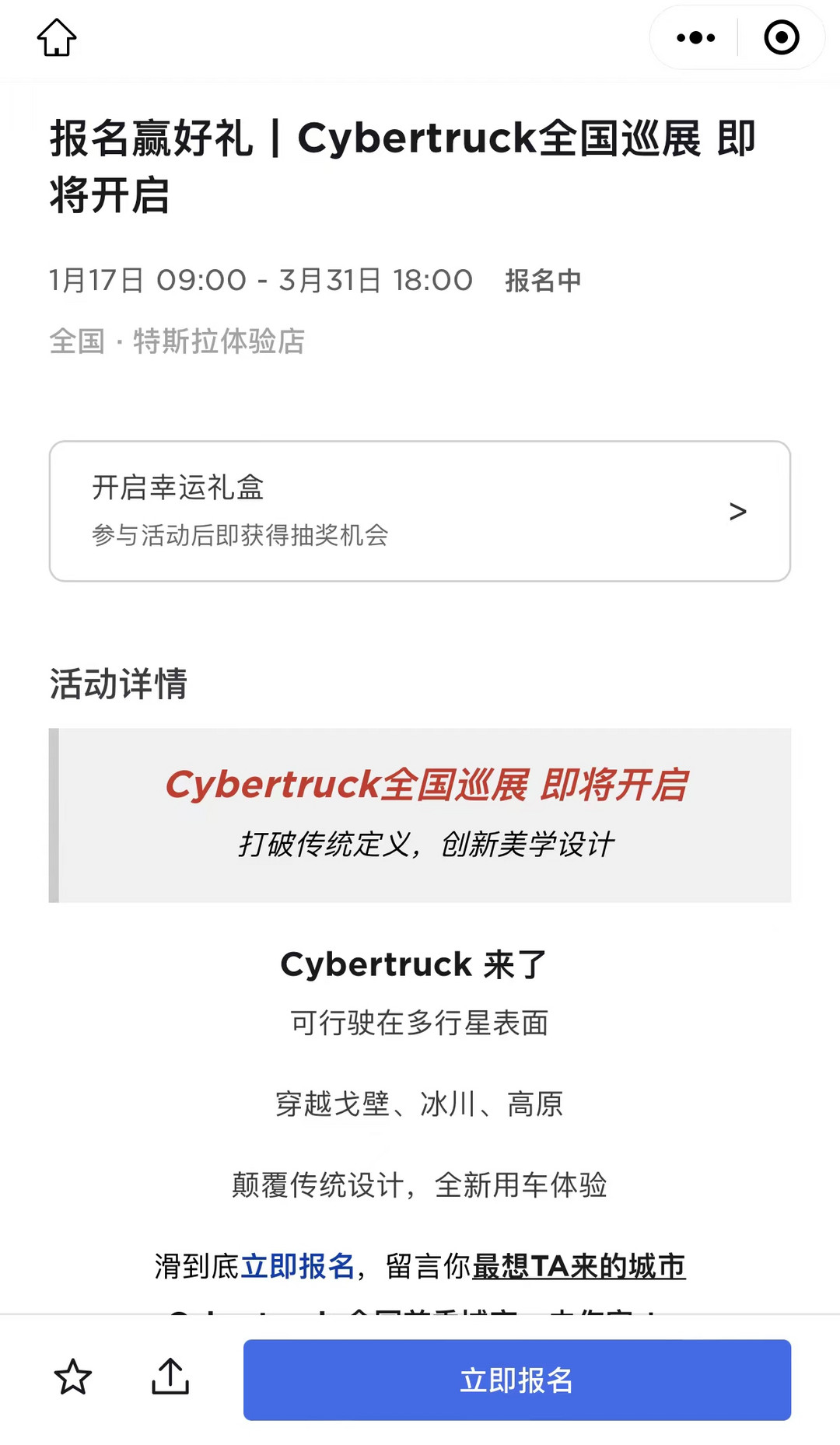This screenshot has height=1445, width=840.
Task: Open the 最想TA来的城市 underlined link
Action: [579, 1266]
